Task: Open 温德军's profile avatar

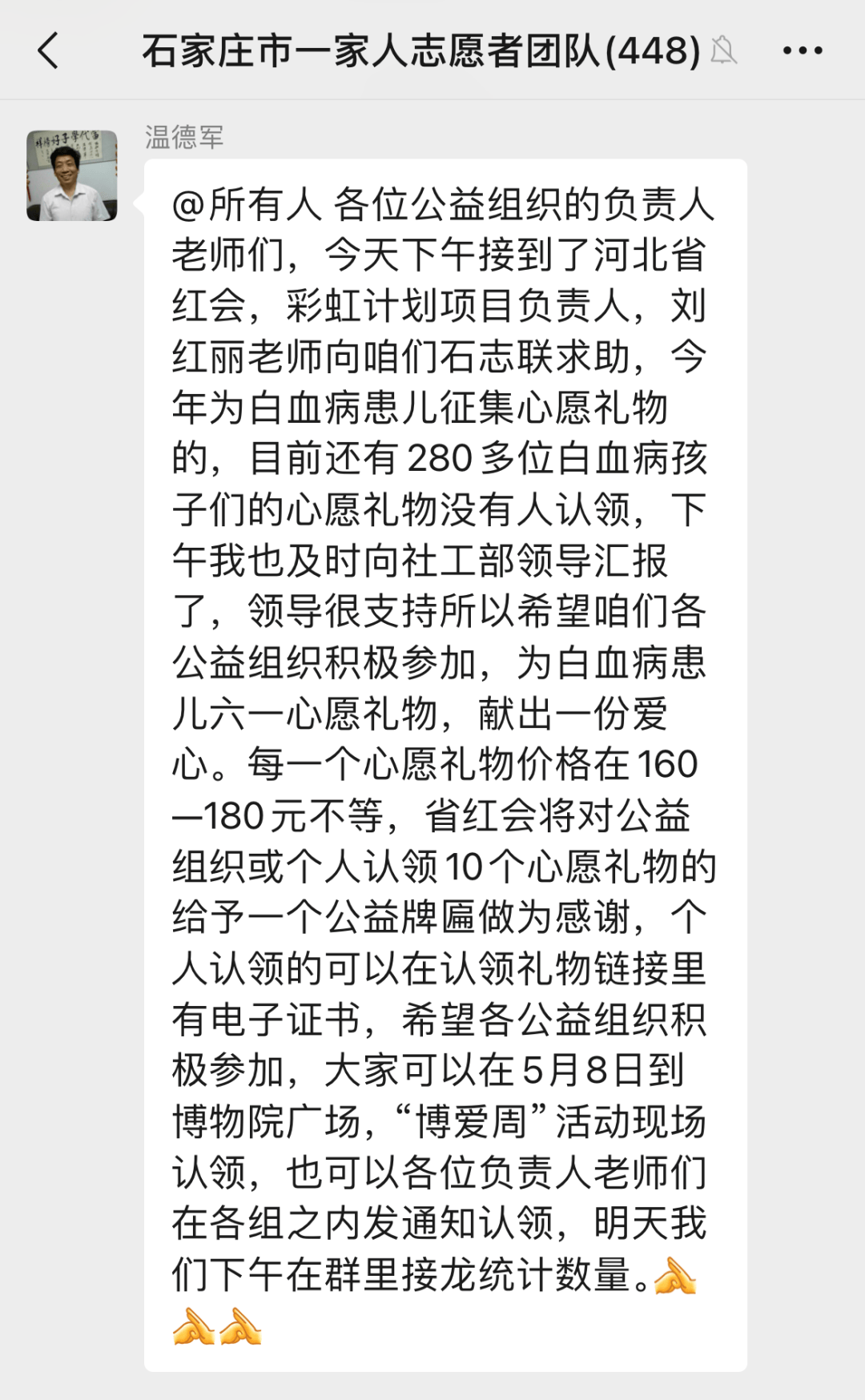Action: coord(72,176)
